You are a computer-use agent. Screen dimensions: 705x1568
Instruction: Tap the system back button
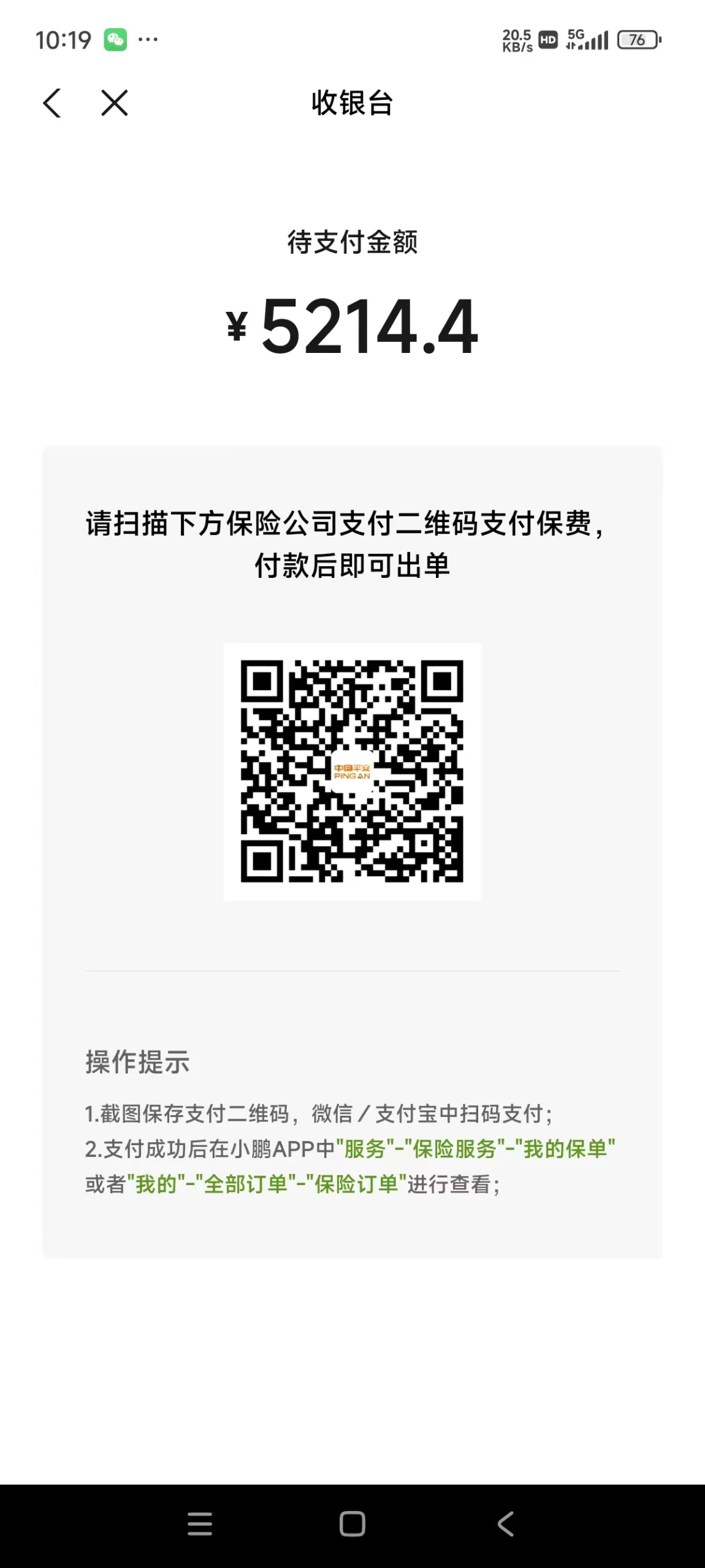click(505, 1524)
